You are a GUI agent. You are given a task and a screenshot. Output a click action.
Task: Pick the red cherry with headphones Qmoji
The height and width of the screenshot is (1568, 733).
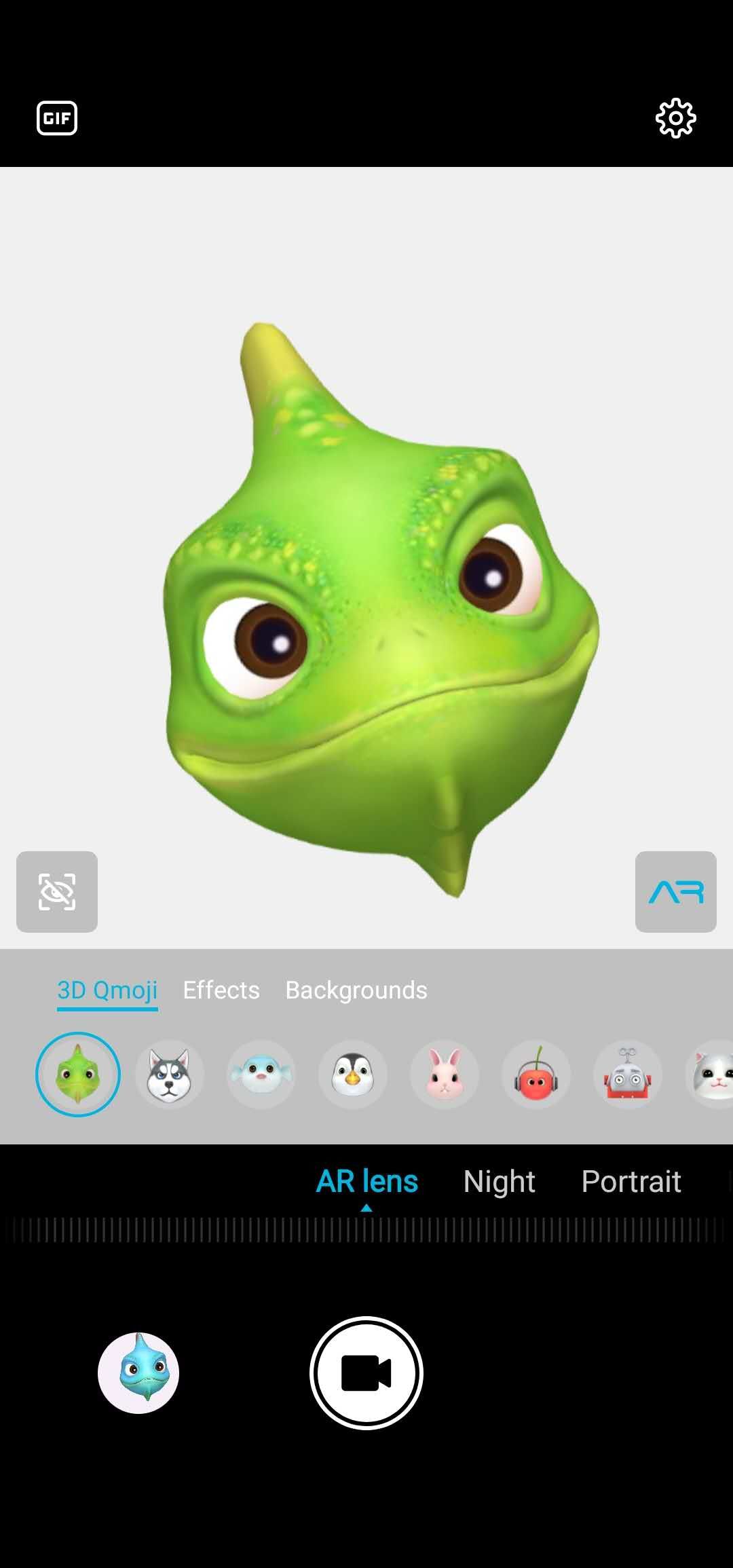coord(536,1075)
